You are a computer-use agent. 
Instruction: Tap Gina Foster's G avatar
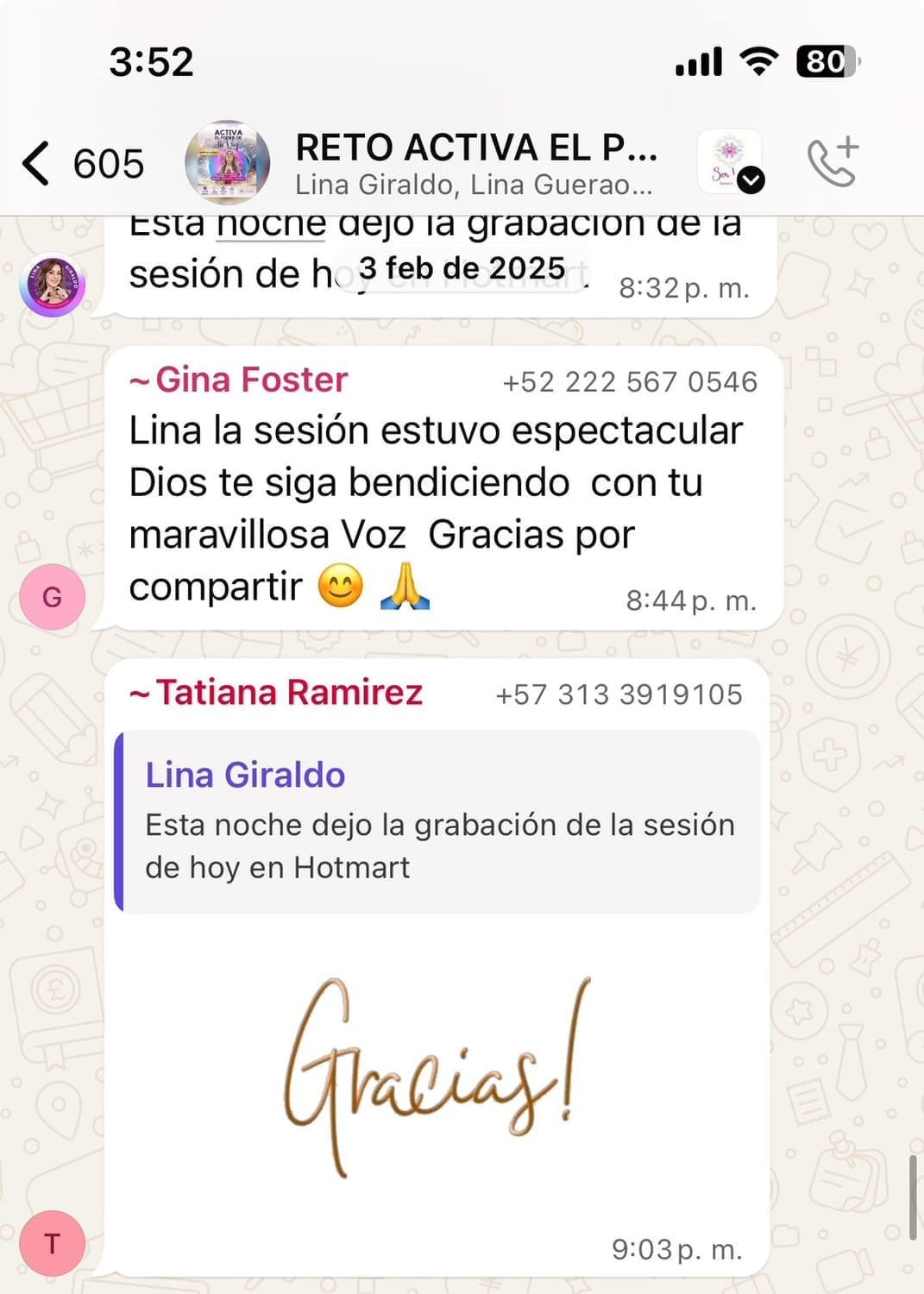pyautogui.click(x=52, y=596)
